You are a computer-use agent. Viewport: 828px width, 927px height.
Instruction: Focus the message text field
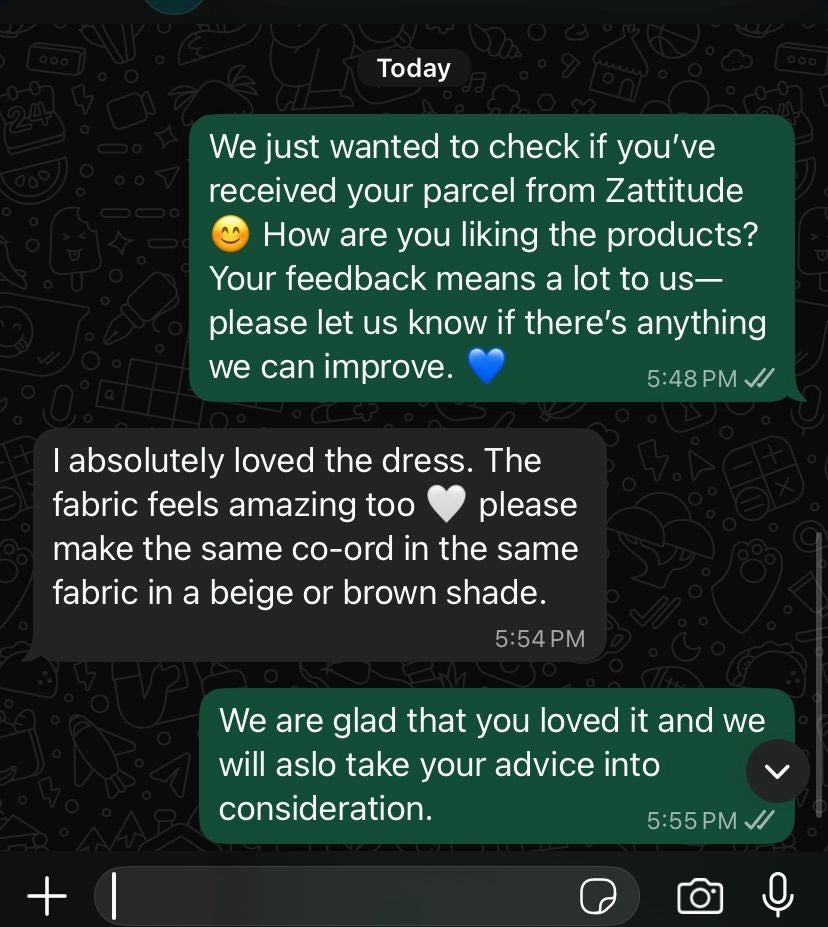340,896
